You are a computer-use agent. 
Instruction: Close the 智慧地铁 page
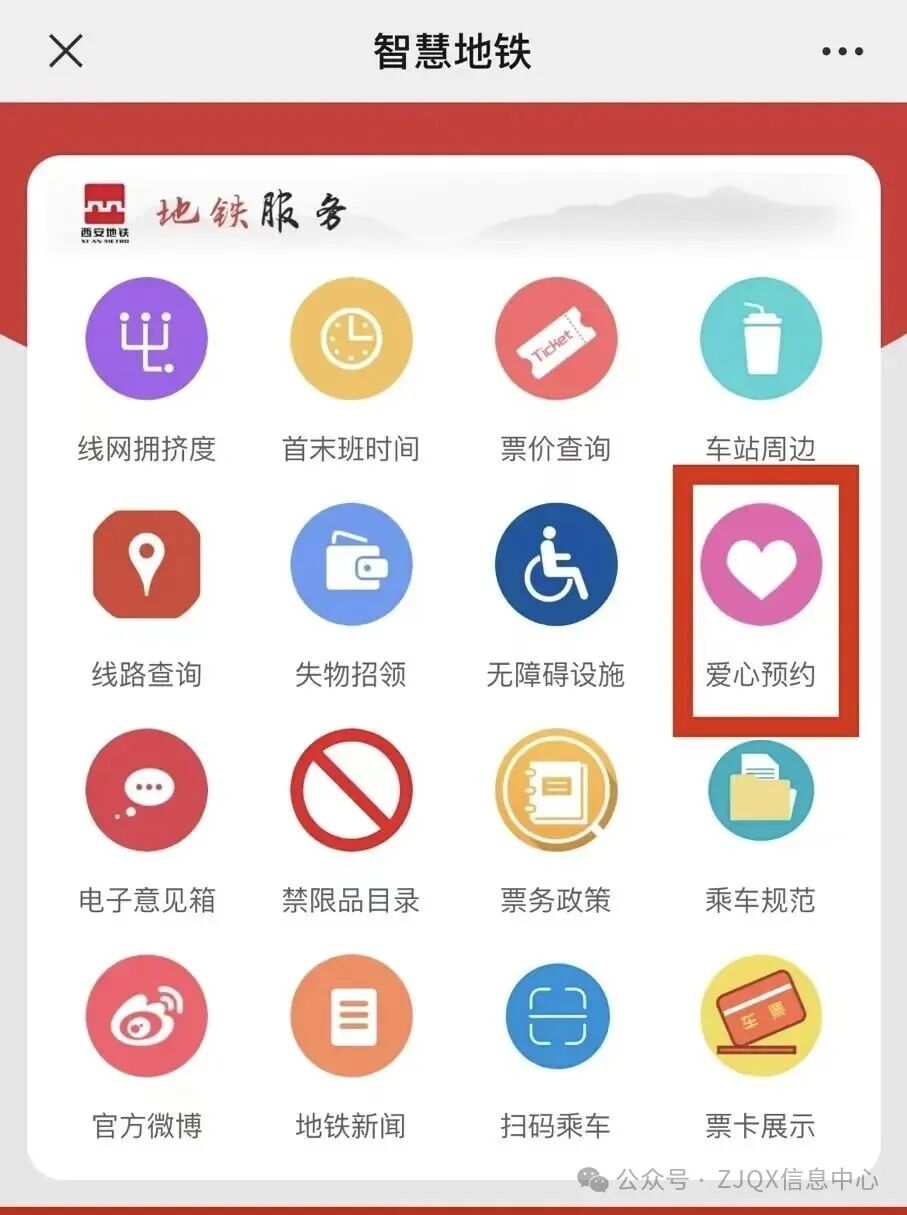pyautogui.click(x=66, y=51)
